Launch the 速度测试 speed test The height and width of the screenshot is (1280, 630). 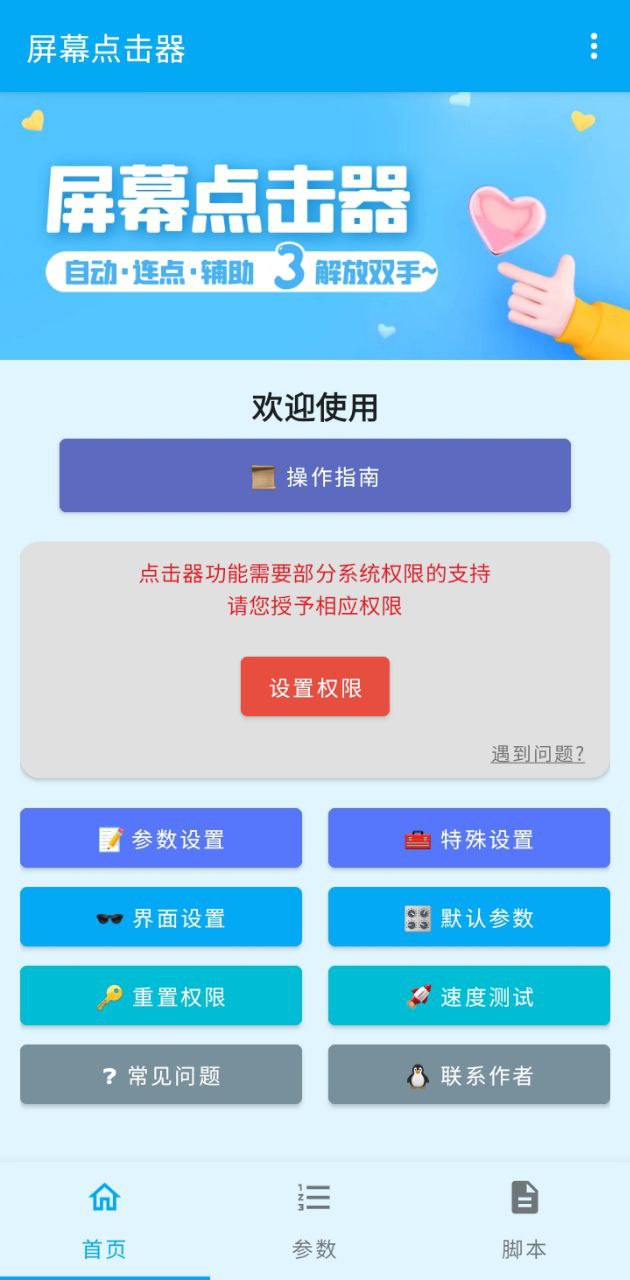[x=469, y=996]
